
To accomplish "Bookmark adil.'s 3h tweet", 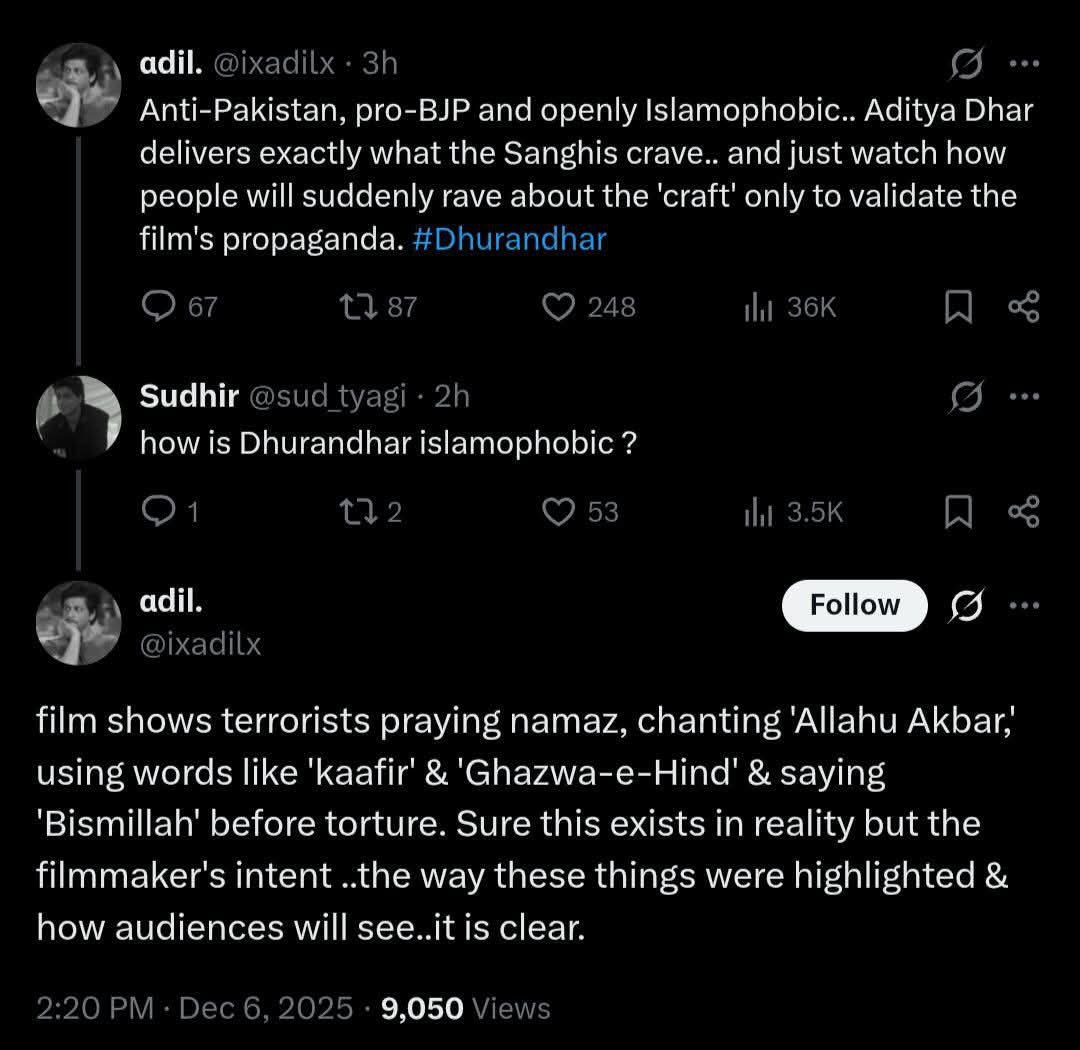I will click(x=958, y=307).
